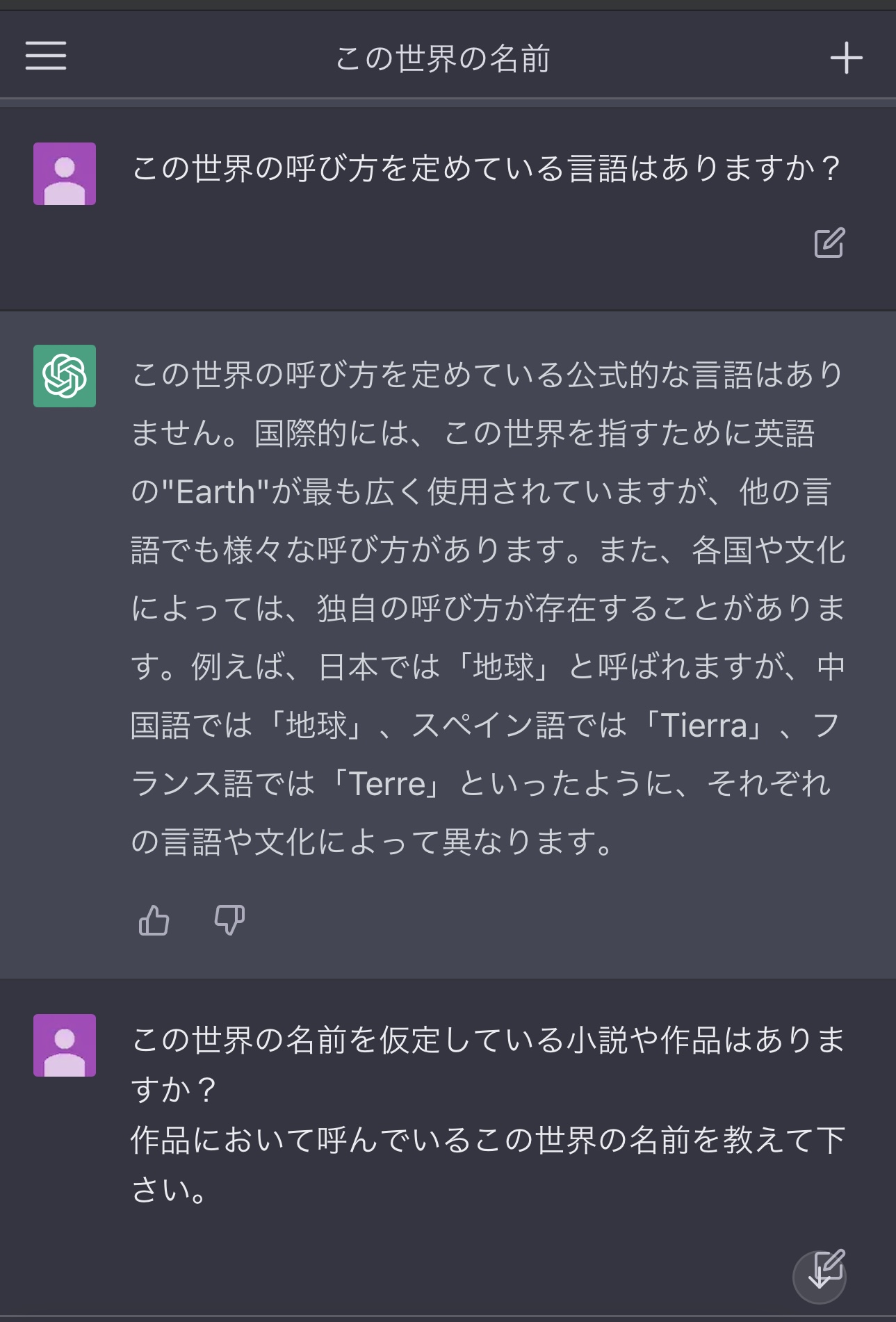Edit the first question about 呼び方
Viewport: 896px width, 1322px height.
coord(829,243)
